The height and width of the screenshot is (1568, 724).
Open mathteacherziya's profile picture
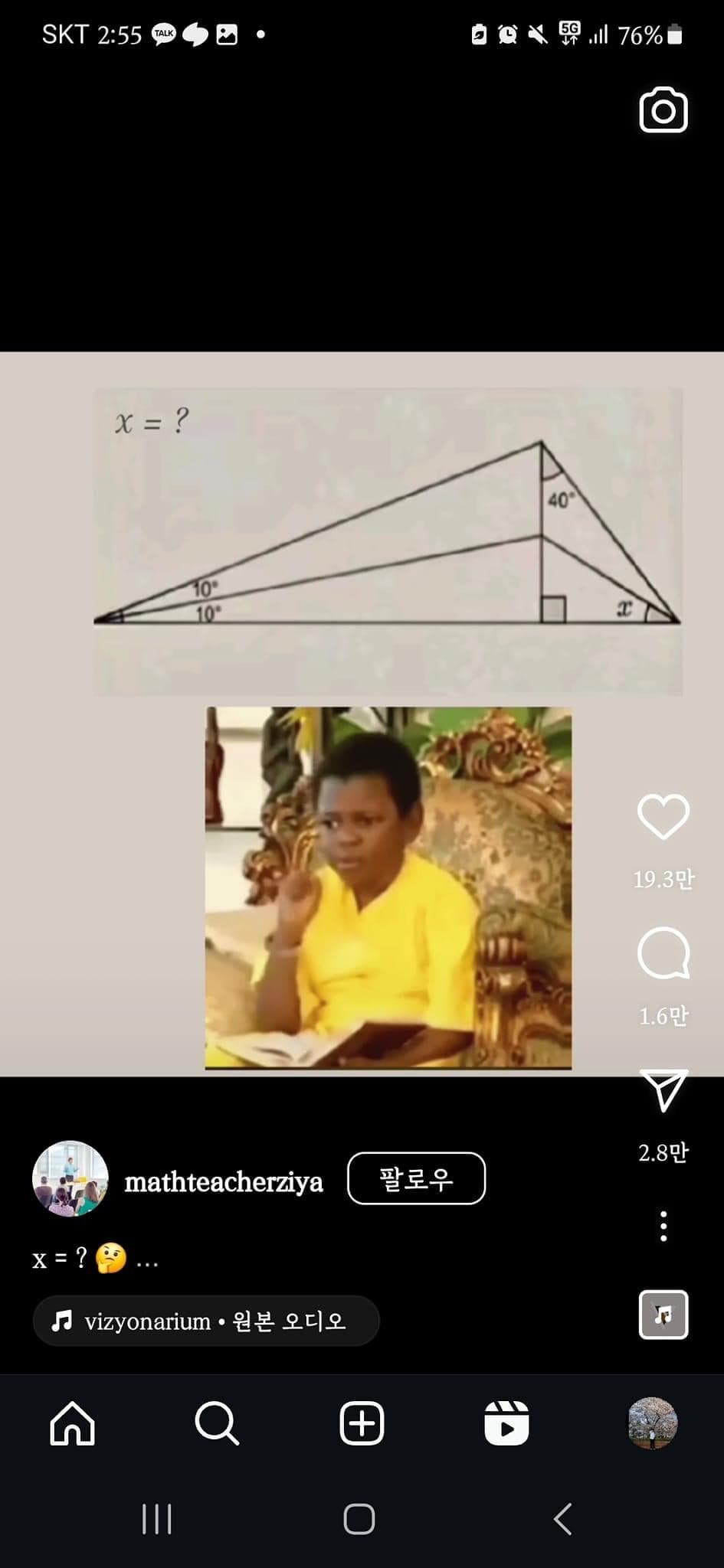[x=70, y=1178]
